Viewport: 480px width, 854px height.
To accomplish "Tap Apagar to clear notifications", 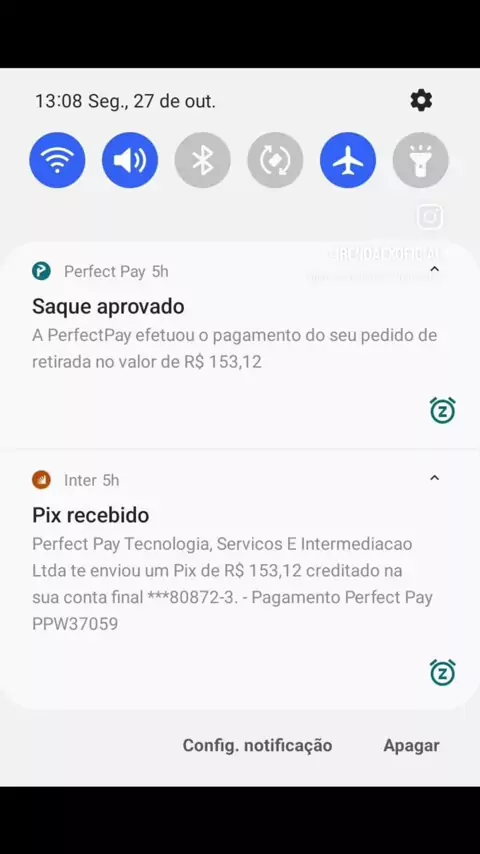I will [411, 745].
